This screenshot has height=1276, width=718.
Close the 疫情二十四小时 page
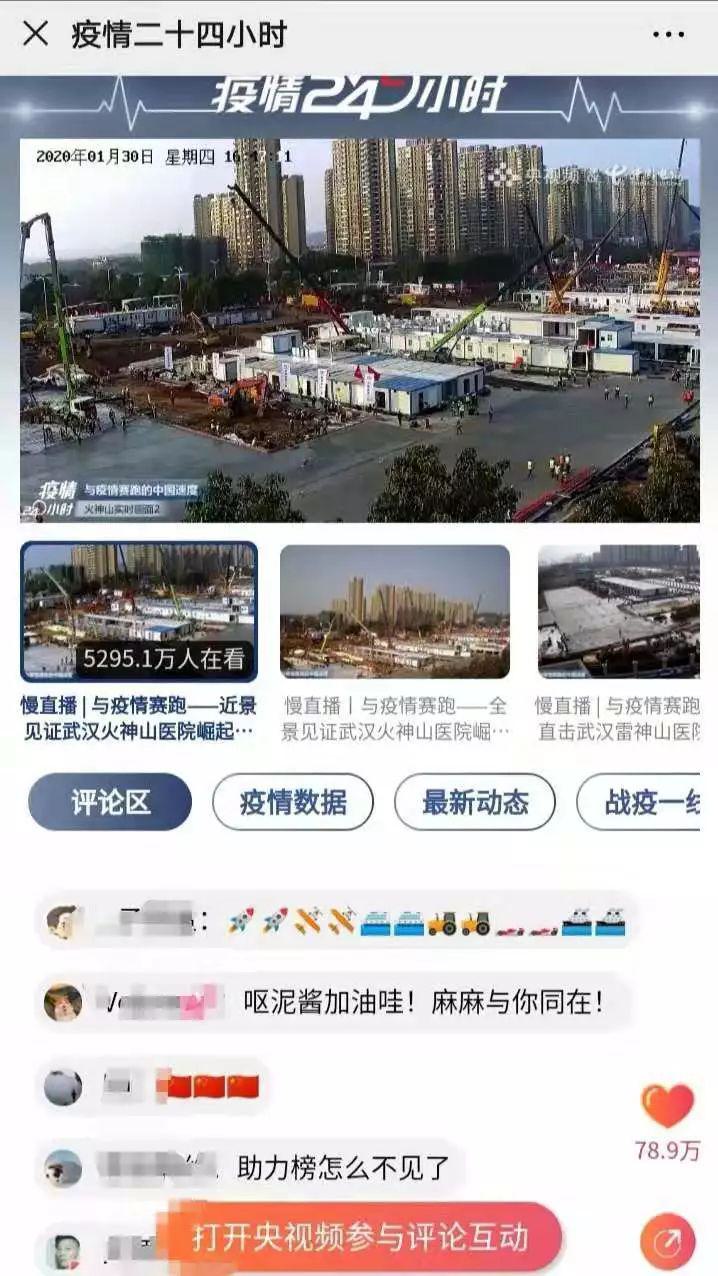(x=35, y=34)
